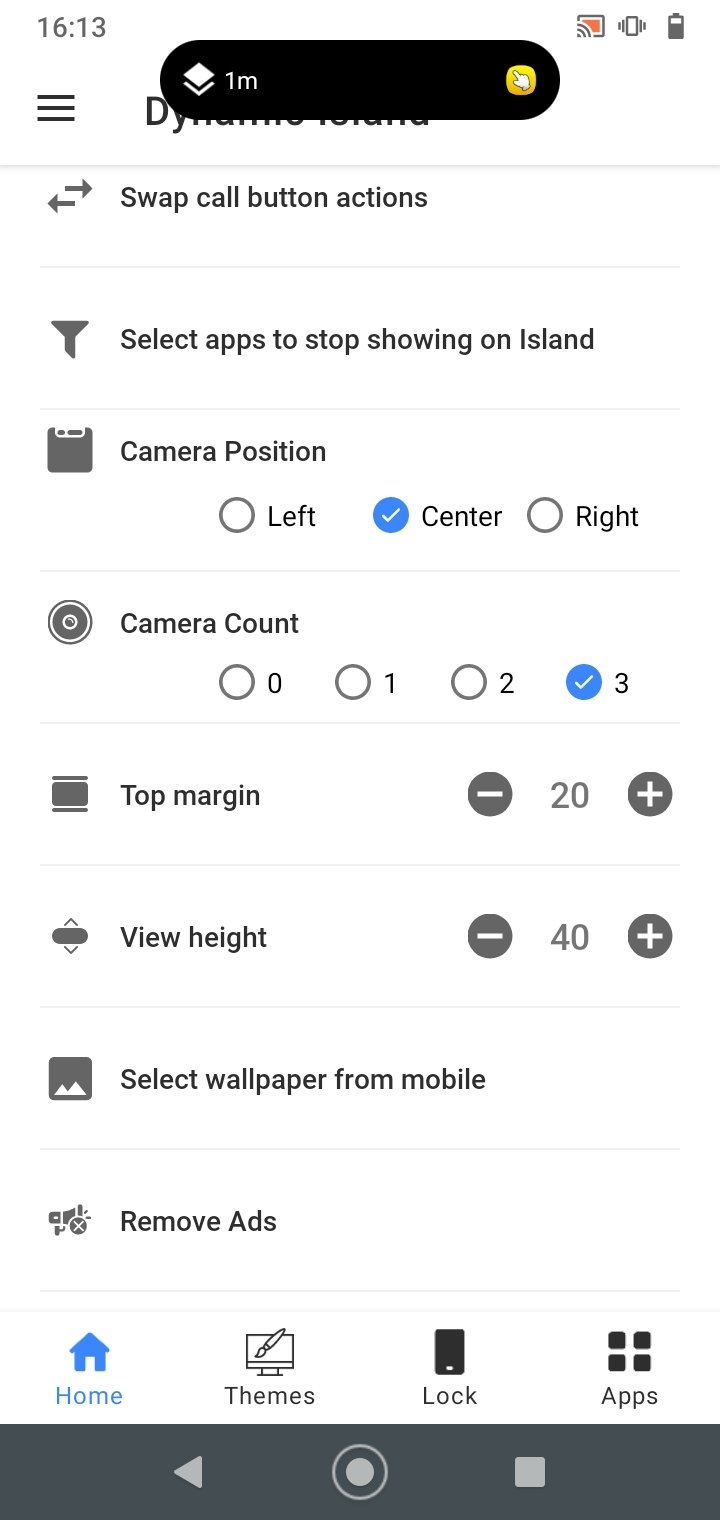Tap the system back button
Image resolution: width=720 pixels, height=1520 pixels.
(189, 1472)
